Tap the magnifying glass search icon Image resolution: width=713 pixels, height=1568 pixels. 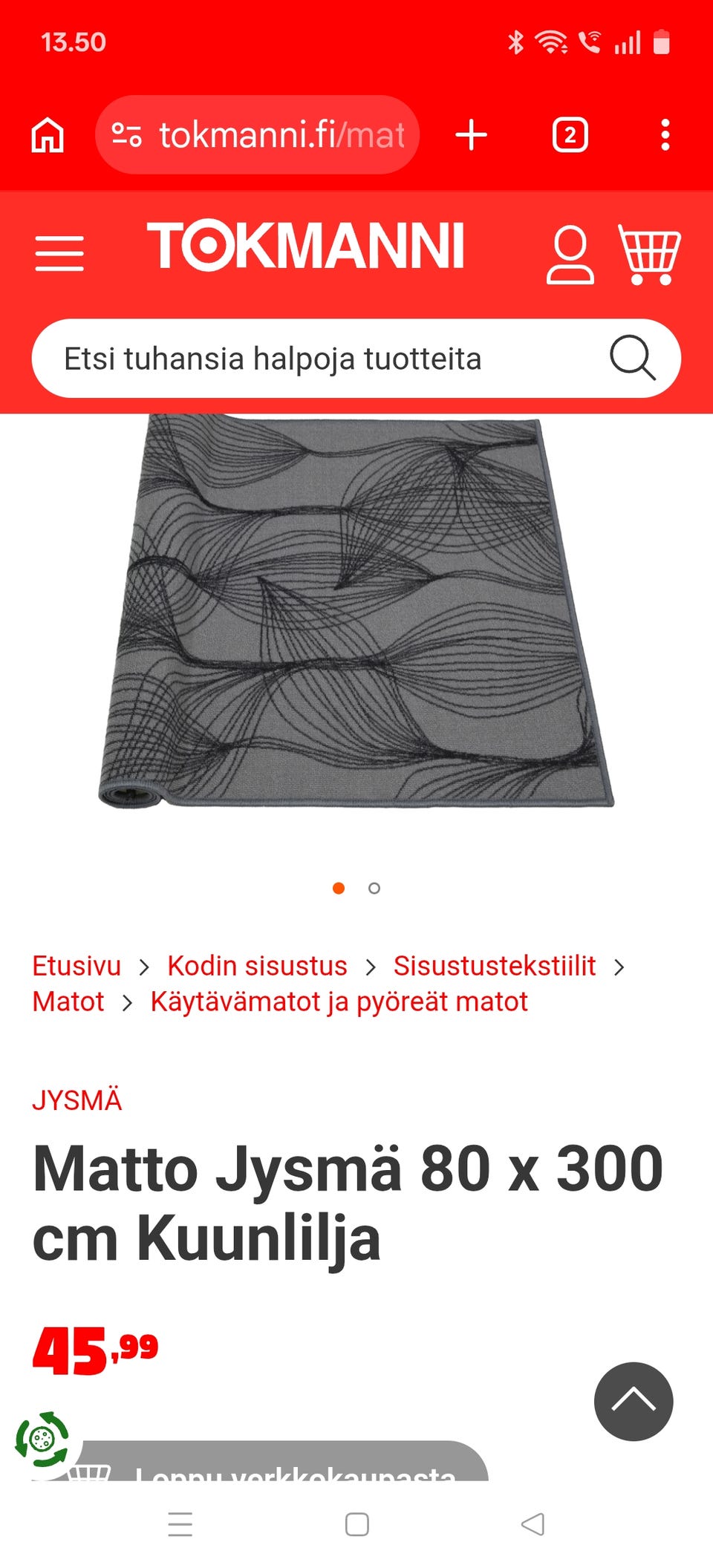point(632,359)
